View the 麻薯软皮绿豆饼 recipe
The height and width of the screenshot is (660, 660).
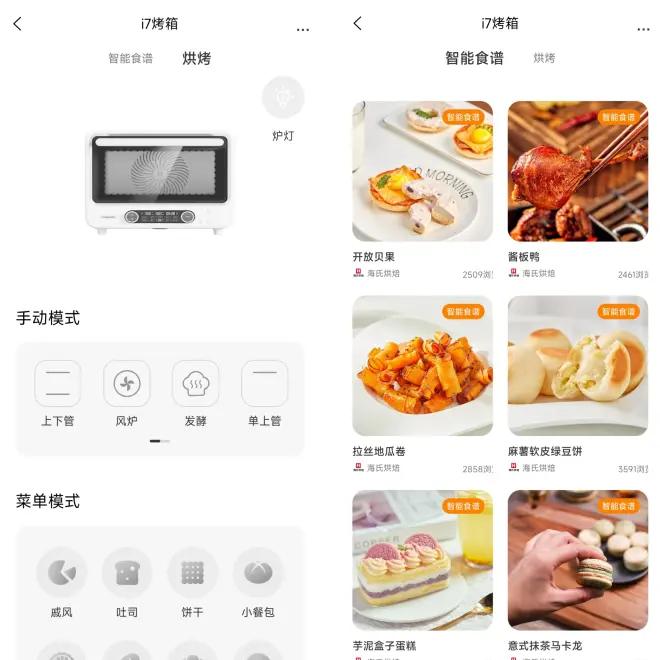(x=577, y=366)
